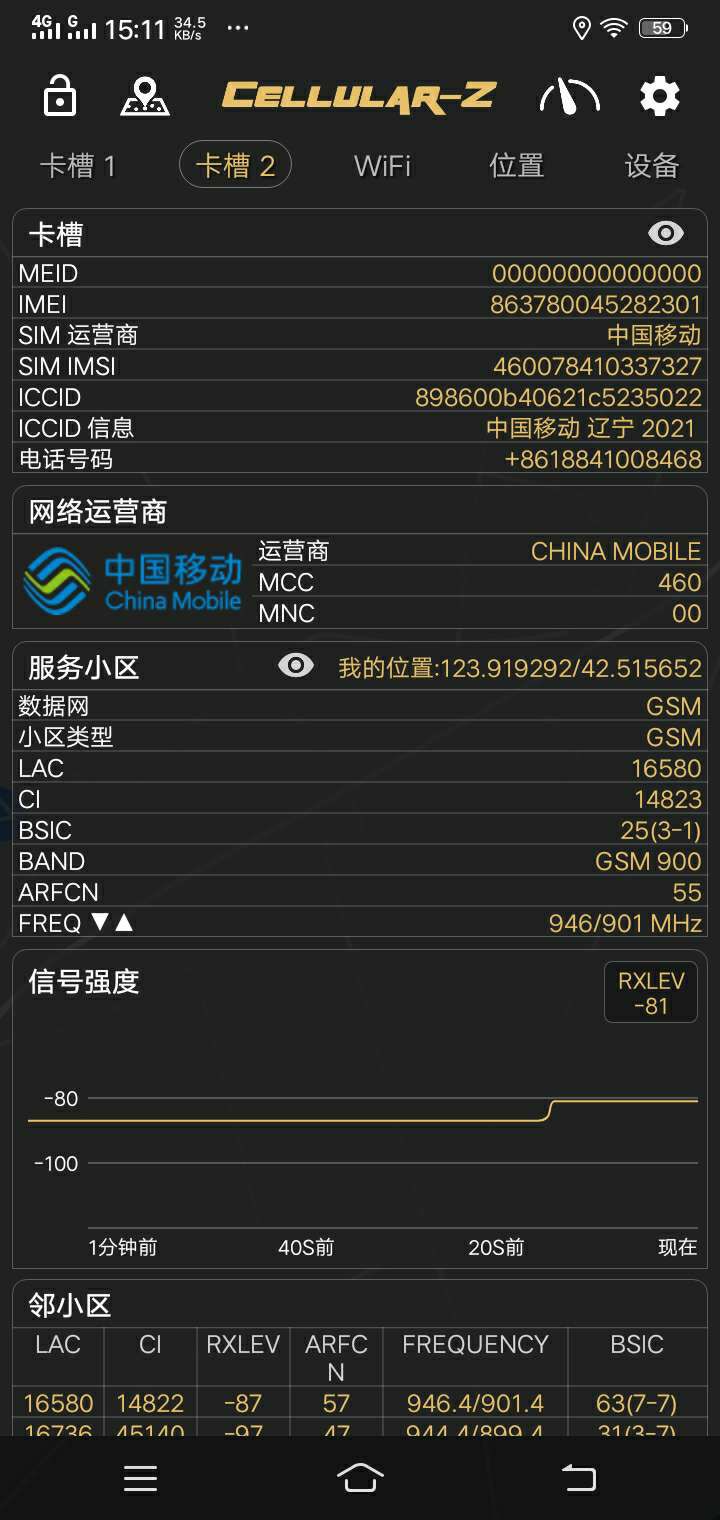Screen dimensions: 720x1520
Task: Tap the three-dot overflow next to the clock
Action: click(238, 27)
